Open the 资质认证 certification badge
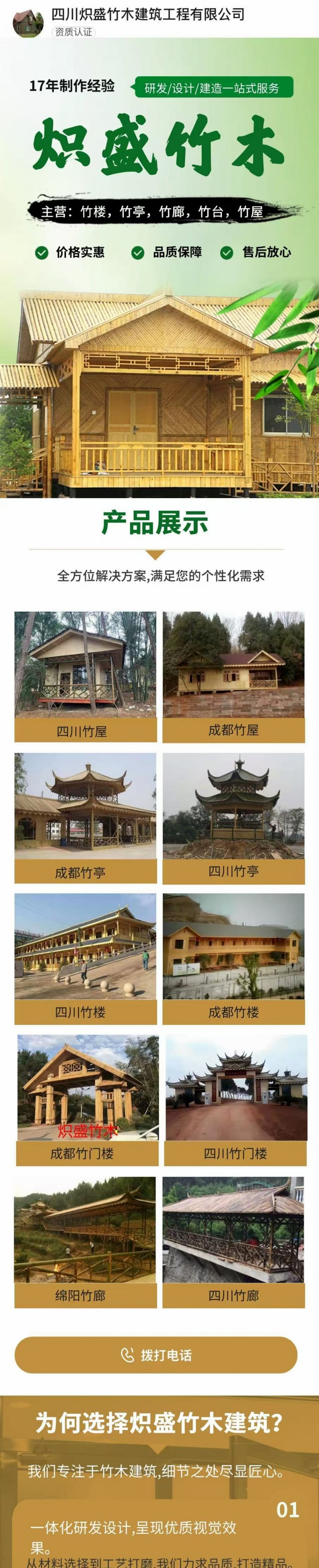 coord(74,31)
